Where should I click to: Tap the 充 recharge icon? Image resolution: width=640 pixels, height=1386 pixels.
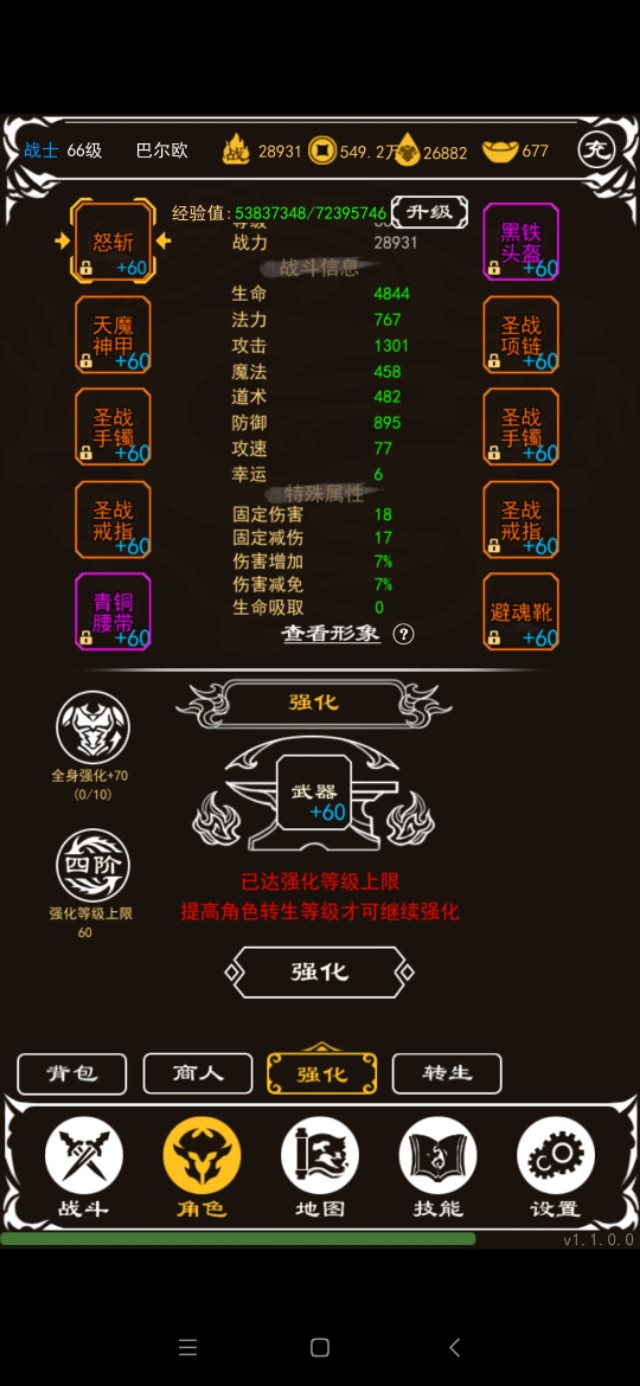click(596, 151)
